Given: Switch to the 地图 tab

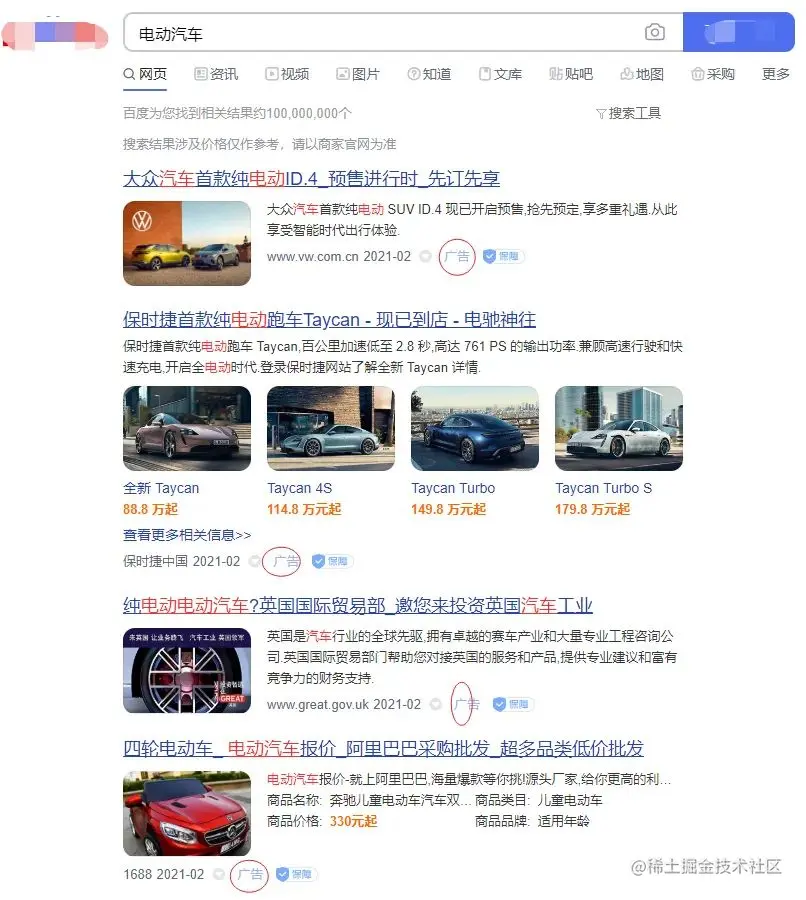Looking at the screenshot, I should click(x=642, y=74).
